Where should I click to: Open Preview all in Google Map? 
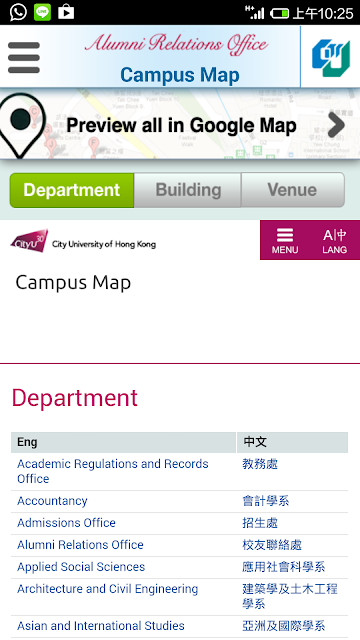[180, 124]
